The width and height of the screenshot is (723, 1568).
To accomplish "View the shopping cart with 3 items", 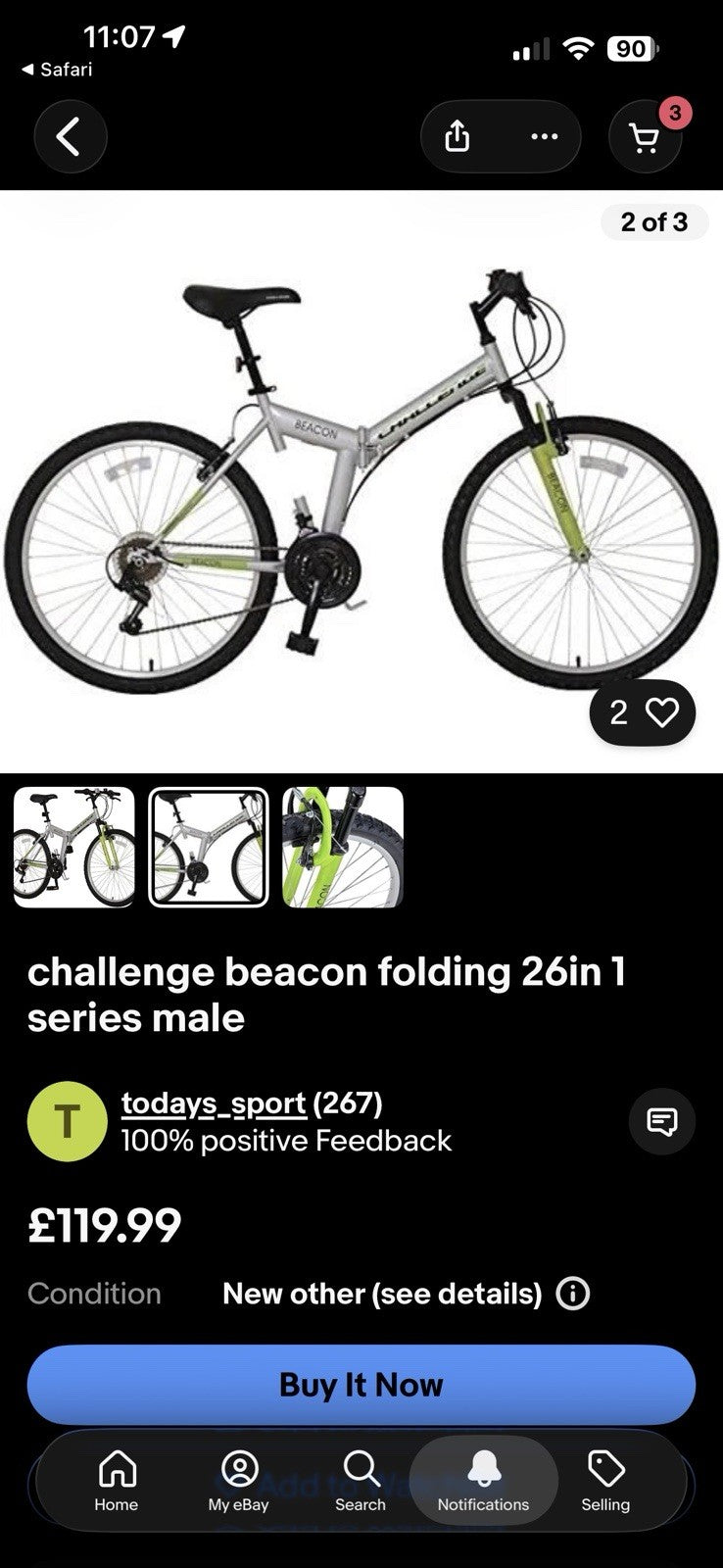I will [644, 136].
